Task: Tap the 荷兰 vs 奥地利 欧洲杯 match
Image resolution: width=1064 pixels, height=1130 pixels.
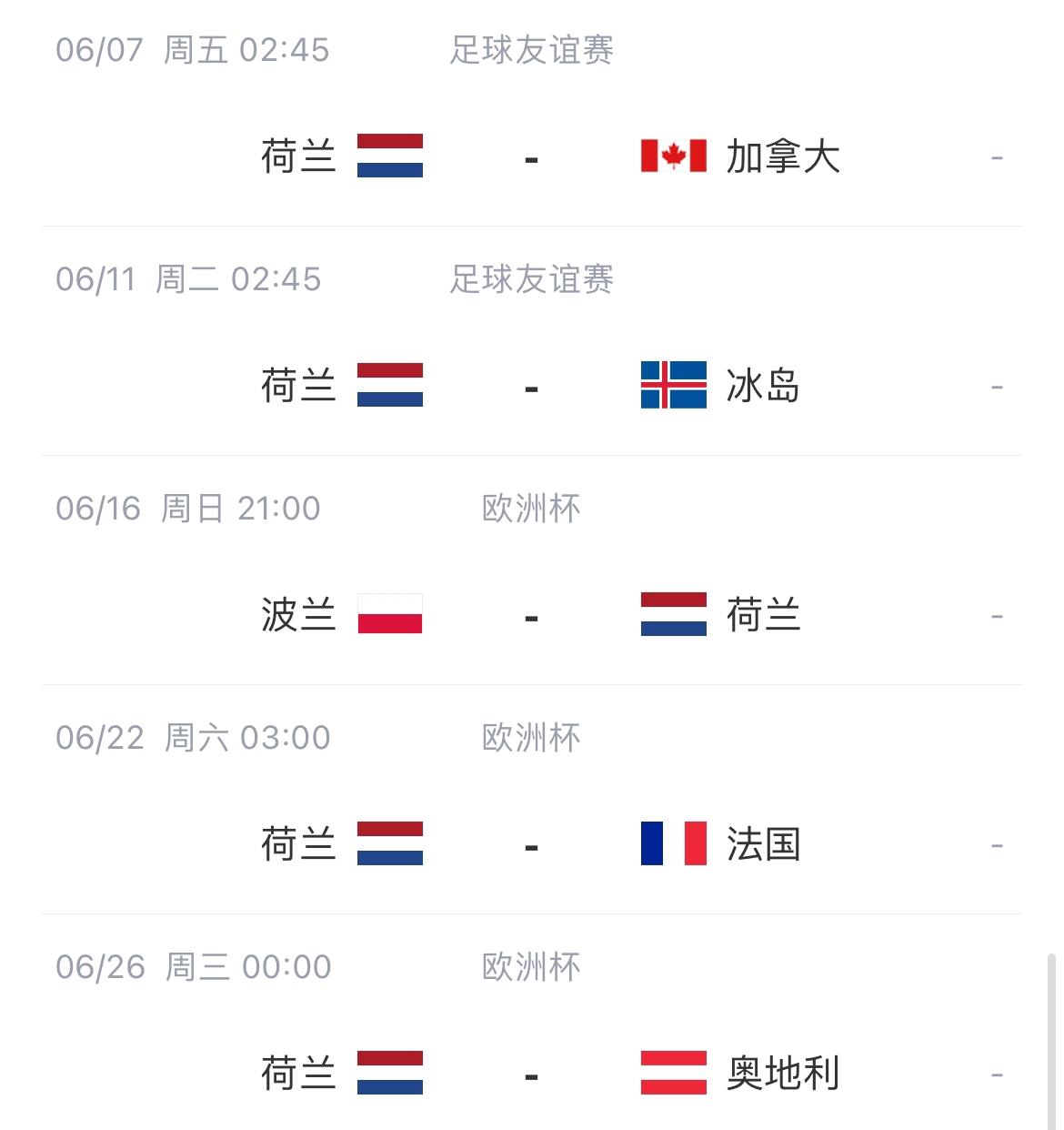Action: point(531,1074)
